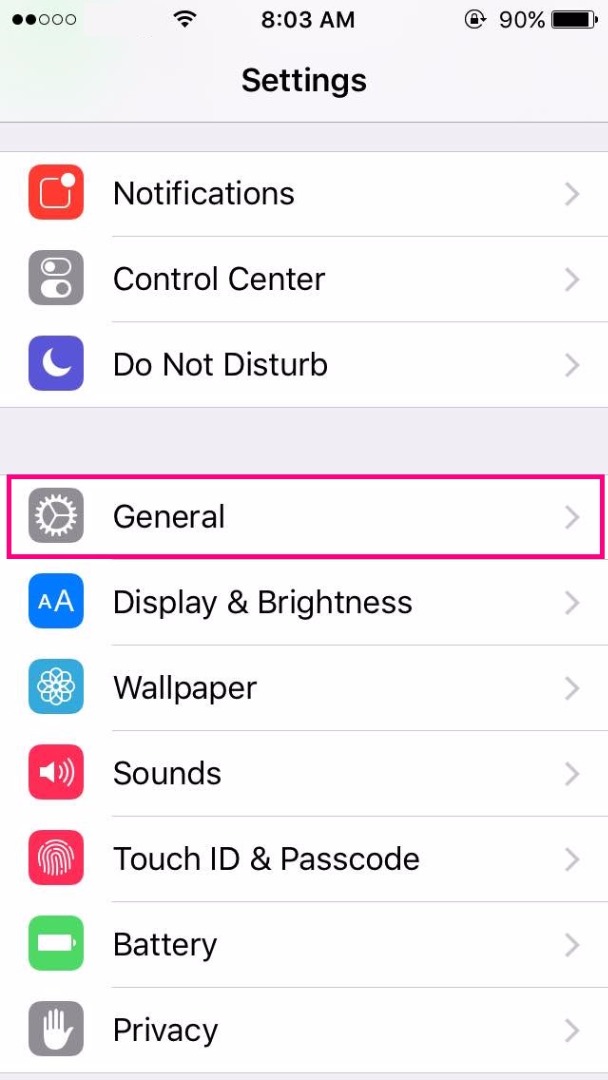Open the Privacy settings row

(165, 1030)
